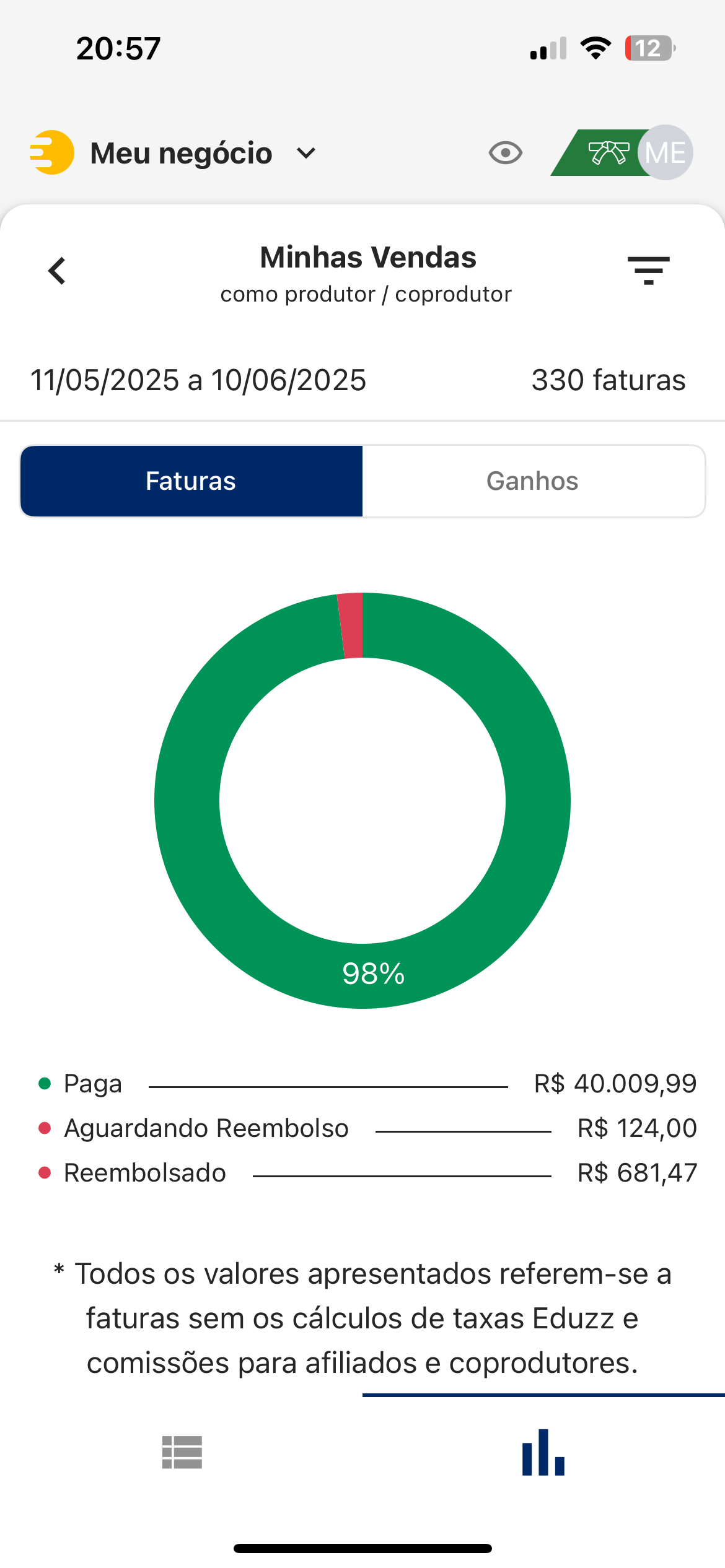
Task: Toggle value visibility with the eye icon
Action: [505, 153]
